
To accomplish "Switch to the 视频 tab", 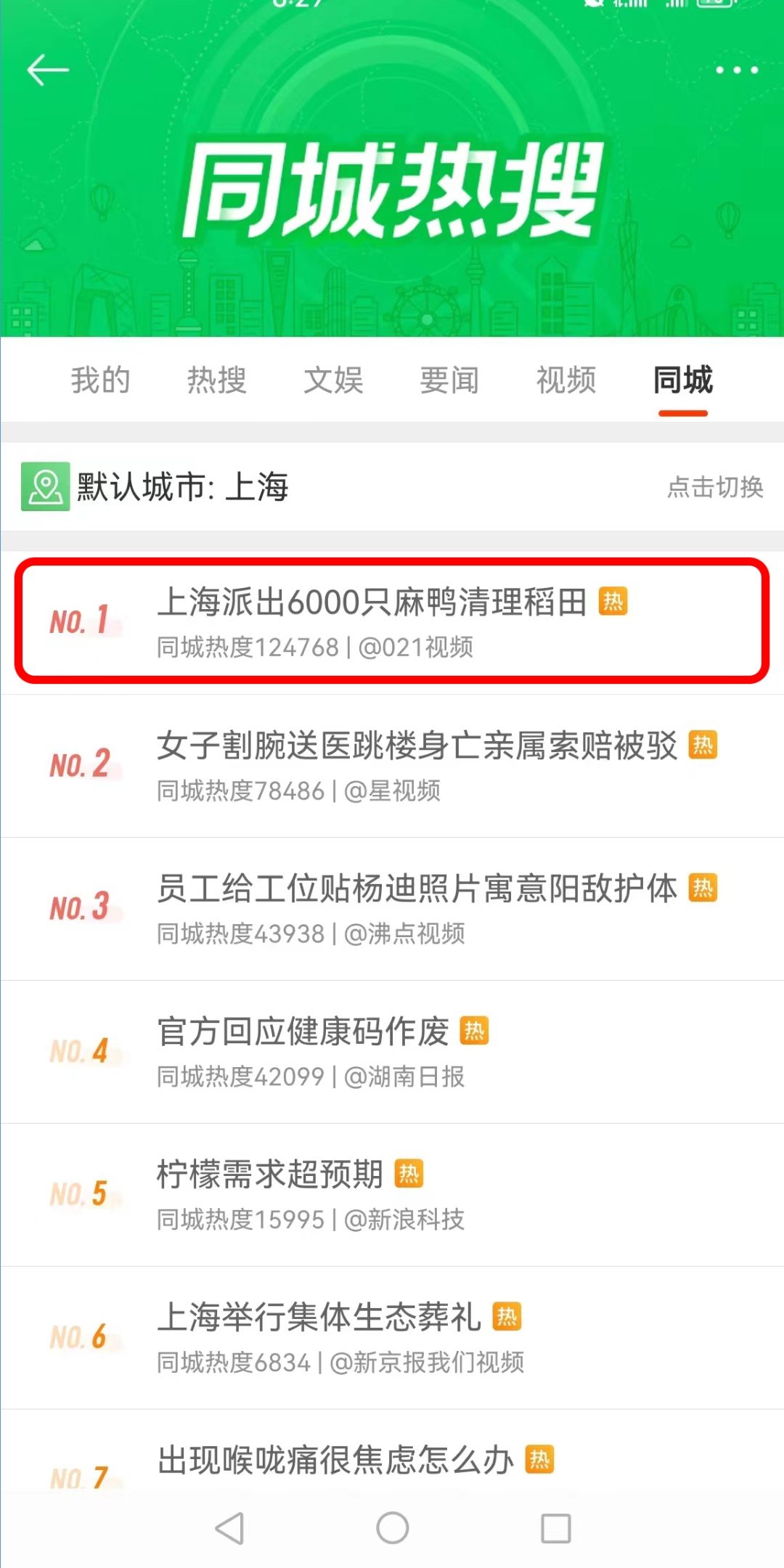I will point(566,380).
